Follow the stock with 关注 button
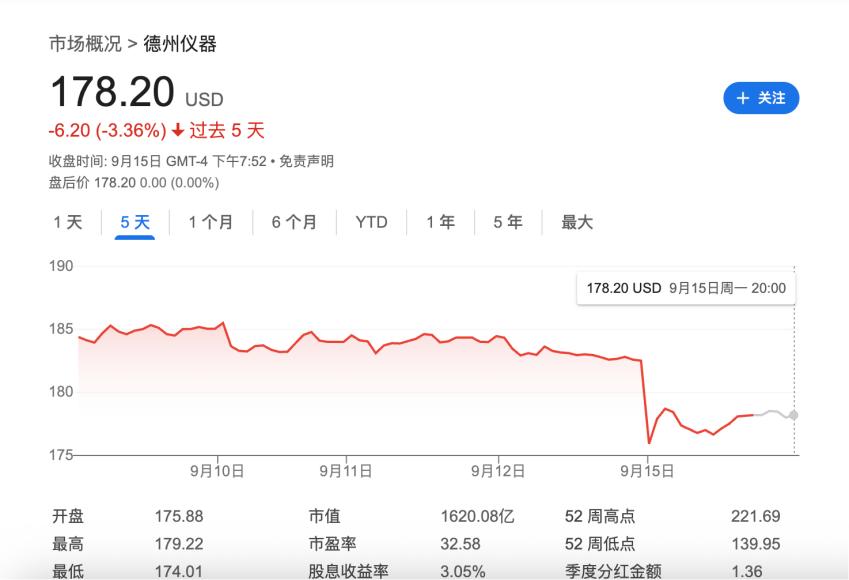This screenshot has height=580, width=849. click(761, 98)
